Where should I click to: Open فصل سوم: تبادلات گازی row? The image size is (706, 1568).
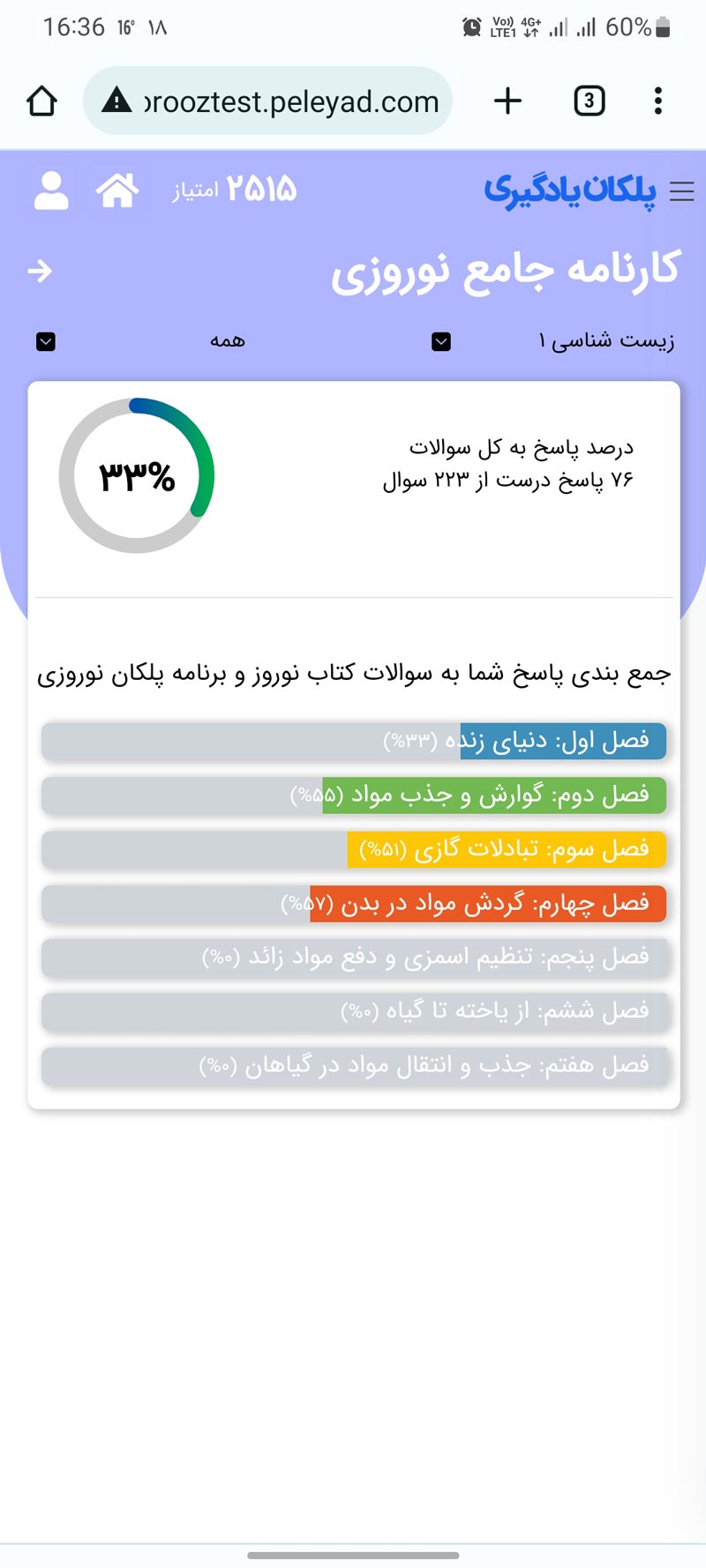click(353, 849)
